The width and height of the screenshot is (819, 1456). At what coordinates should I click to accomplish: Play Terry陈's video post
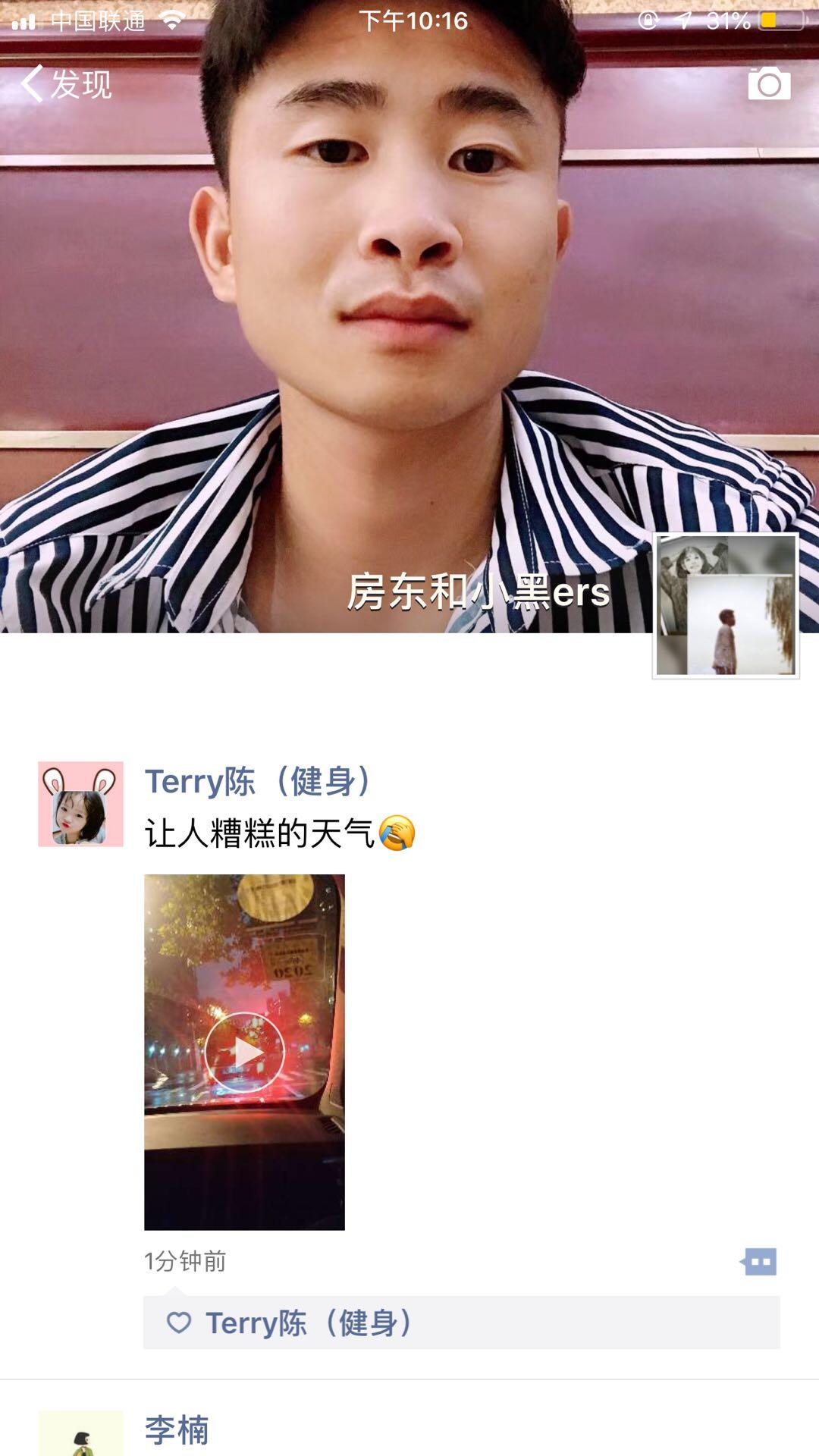[x=244, y=1053]
